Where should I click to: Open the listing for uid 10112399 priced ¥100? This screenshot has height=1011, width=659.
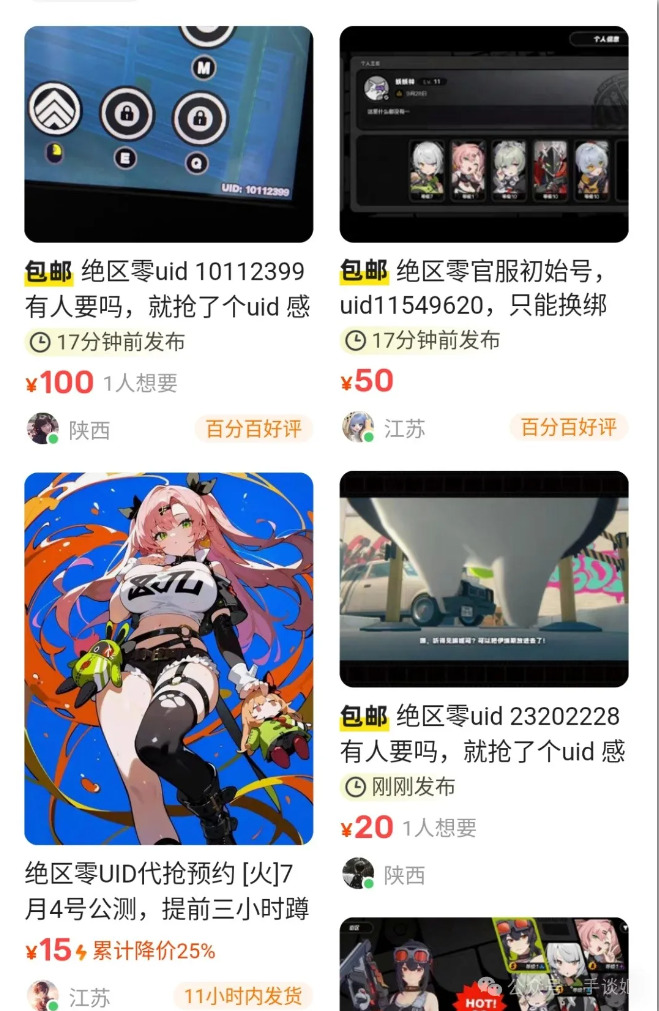click(168, 135)
